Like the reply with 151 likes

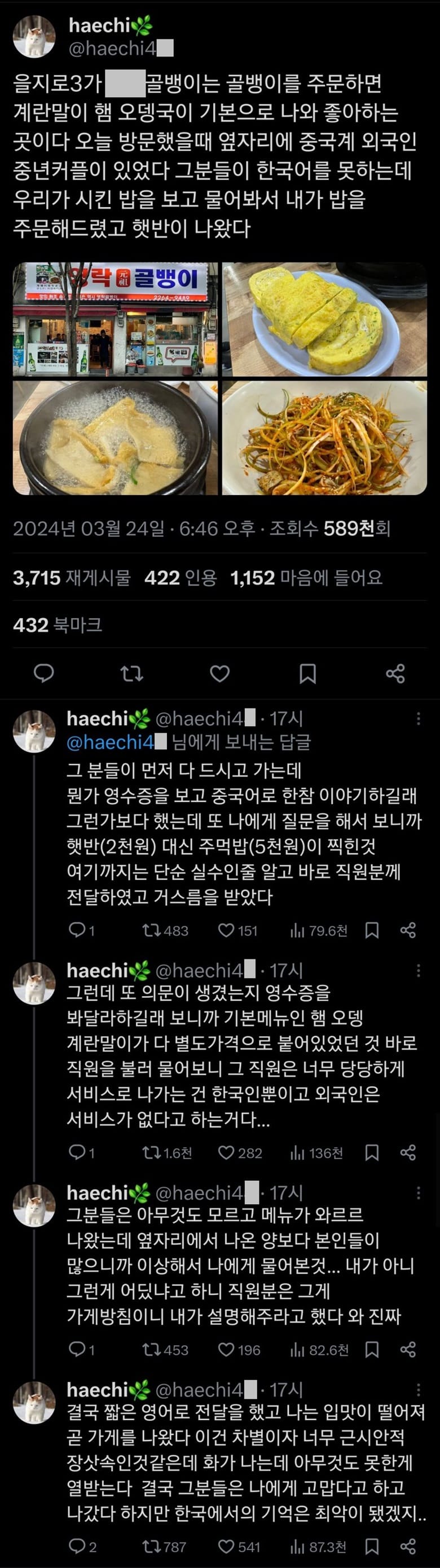click(x=226, y=930)
